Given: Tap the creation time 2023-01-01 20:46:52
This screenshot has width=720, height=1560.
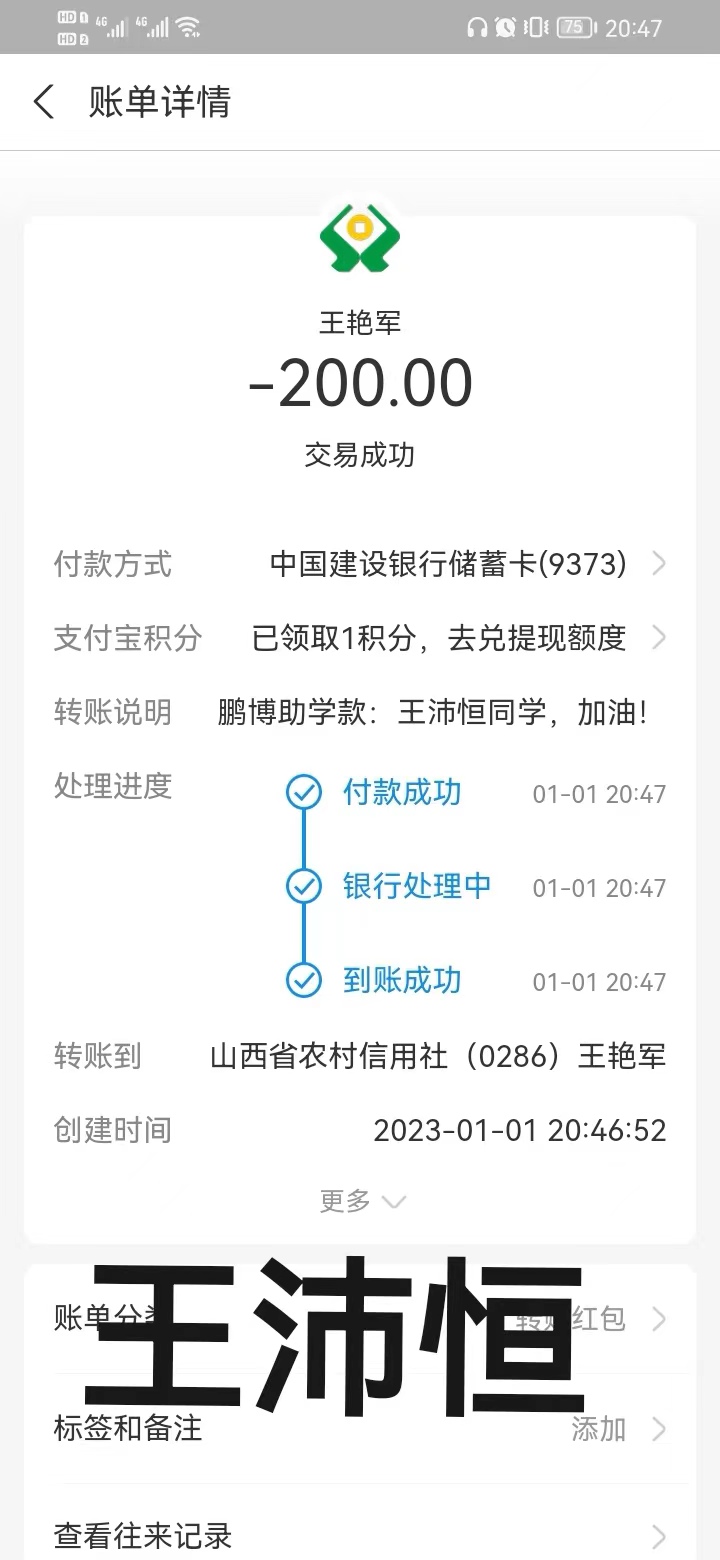Looking at the screenshot, I should 520,1130.
